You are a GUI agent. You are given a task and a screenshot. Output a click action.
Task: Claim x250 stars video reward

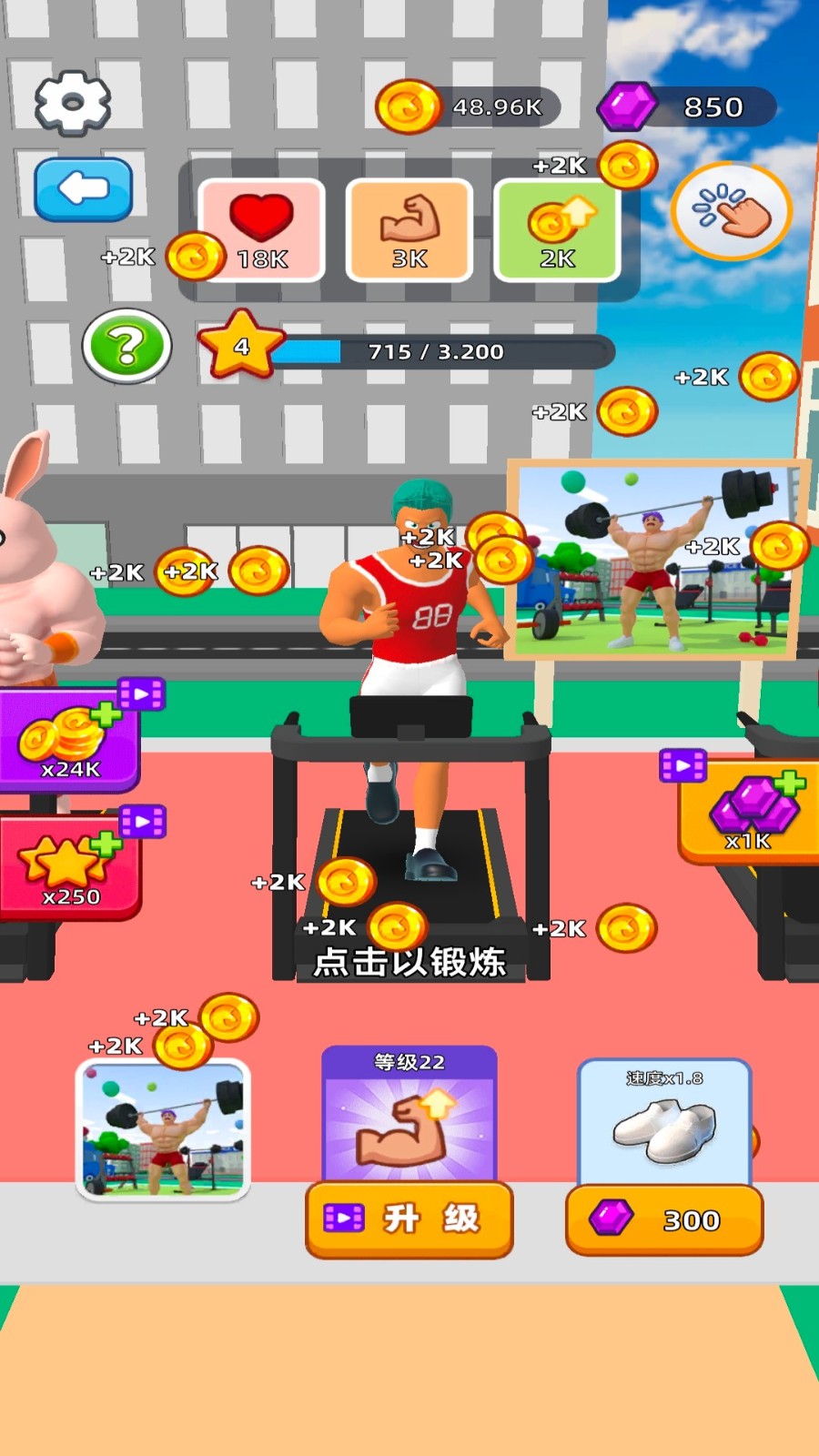pyautogui.click(x=69, y=867)
